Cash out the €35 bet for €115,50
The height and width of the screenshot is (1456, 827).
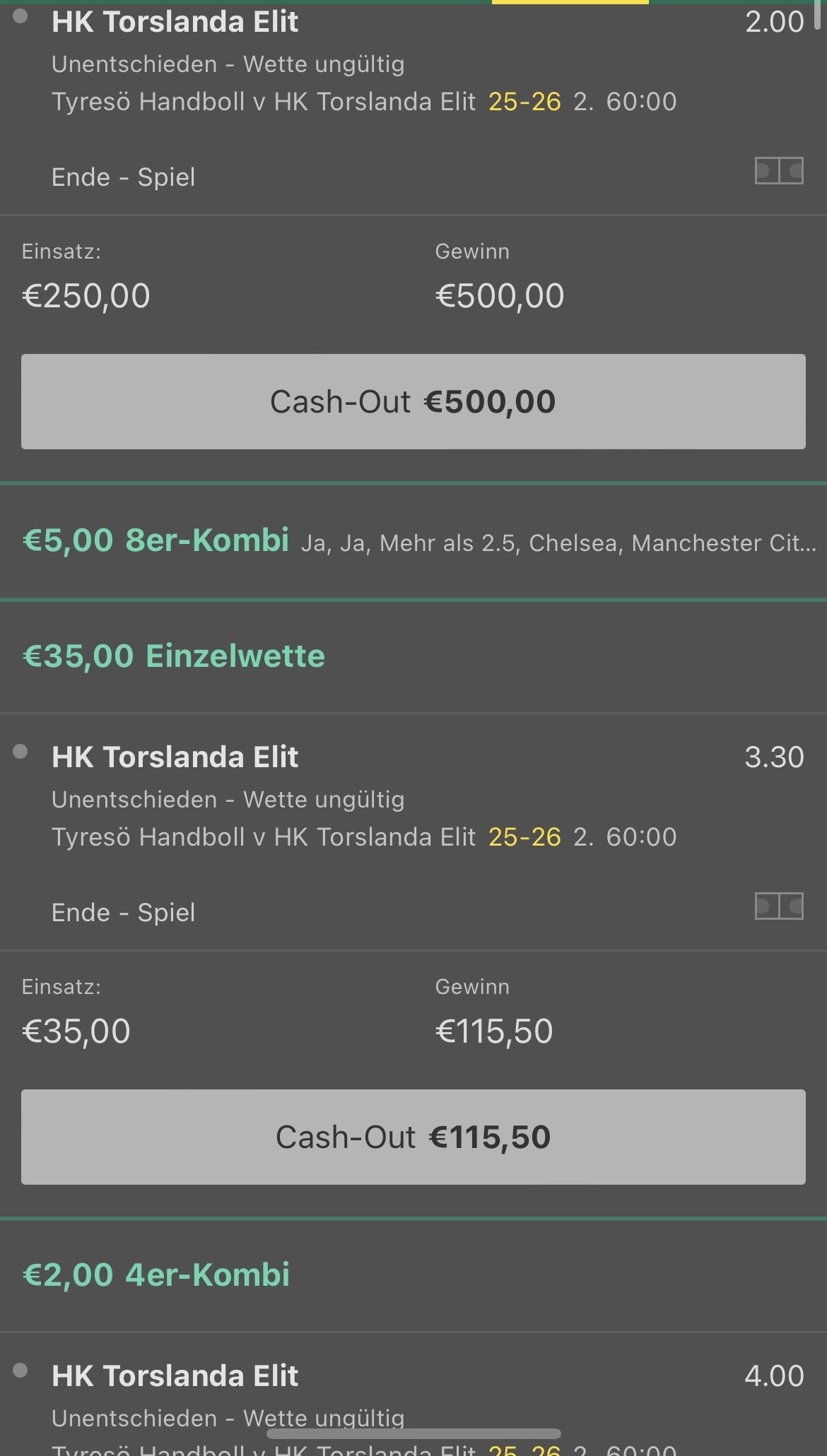tap(413, 1137)
